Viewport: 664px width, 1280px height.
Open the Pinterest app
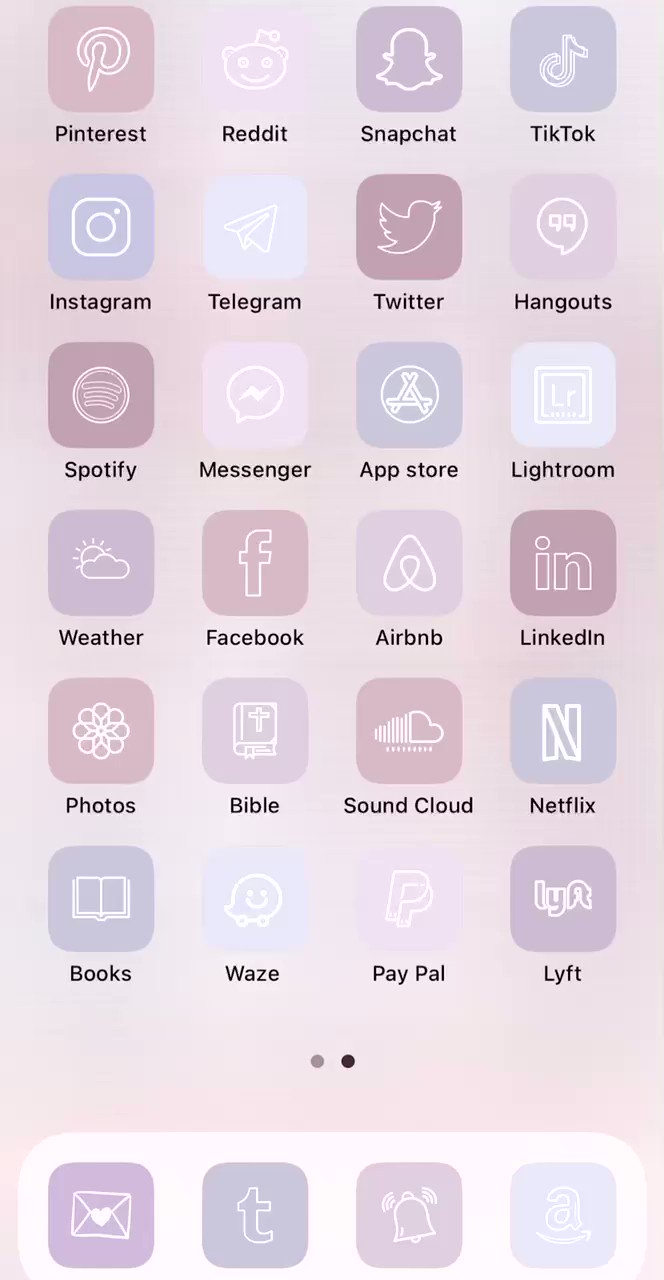click(101, 59)
